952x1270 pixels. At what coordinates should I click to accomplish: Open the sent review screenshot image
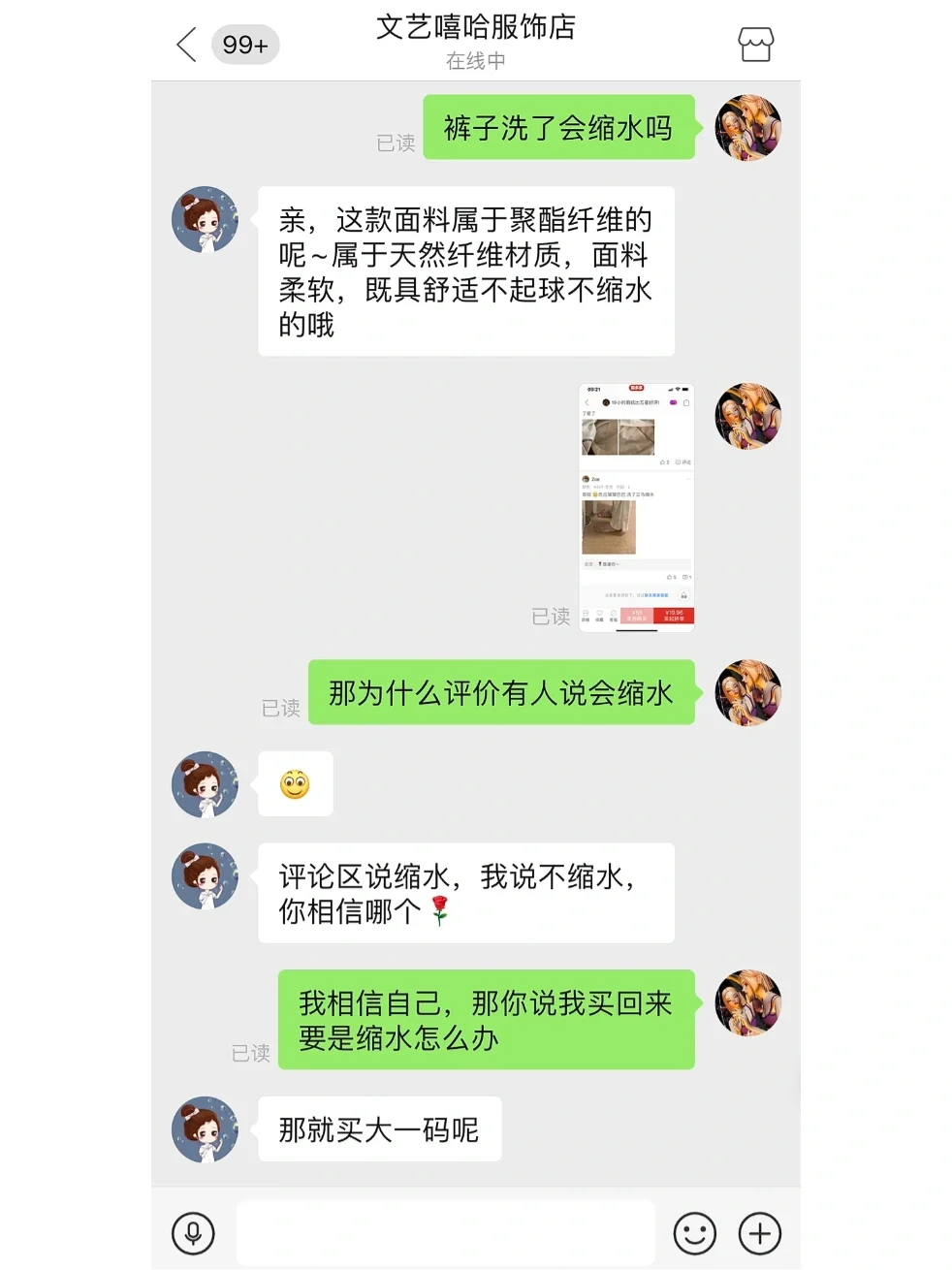(x=636, y=507)
